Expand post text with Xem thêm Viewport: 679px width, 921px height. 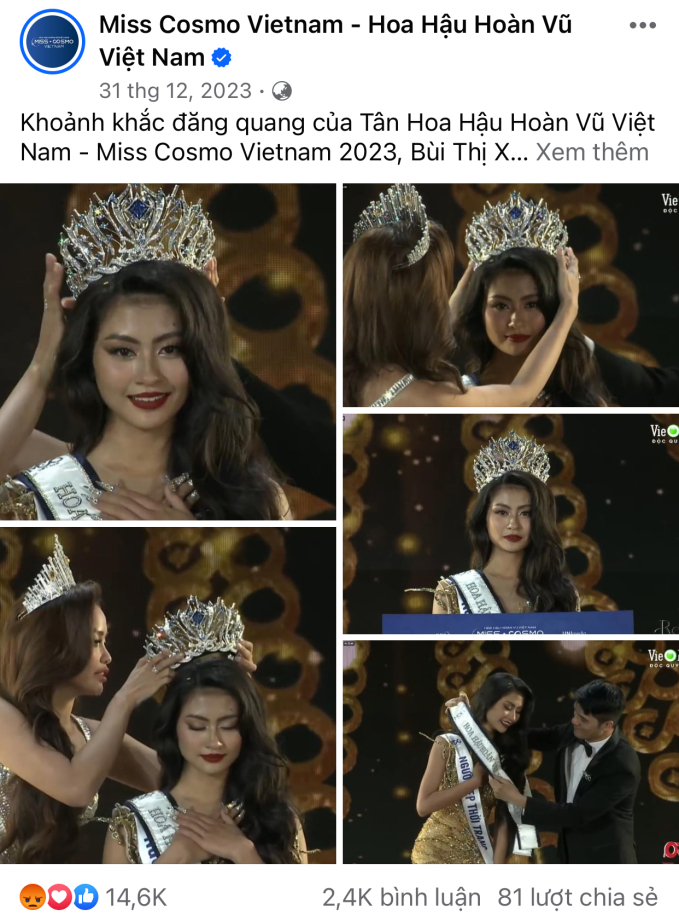point(592,152)
